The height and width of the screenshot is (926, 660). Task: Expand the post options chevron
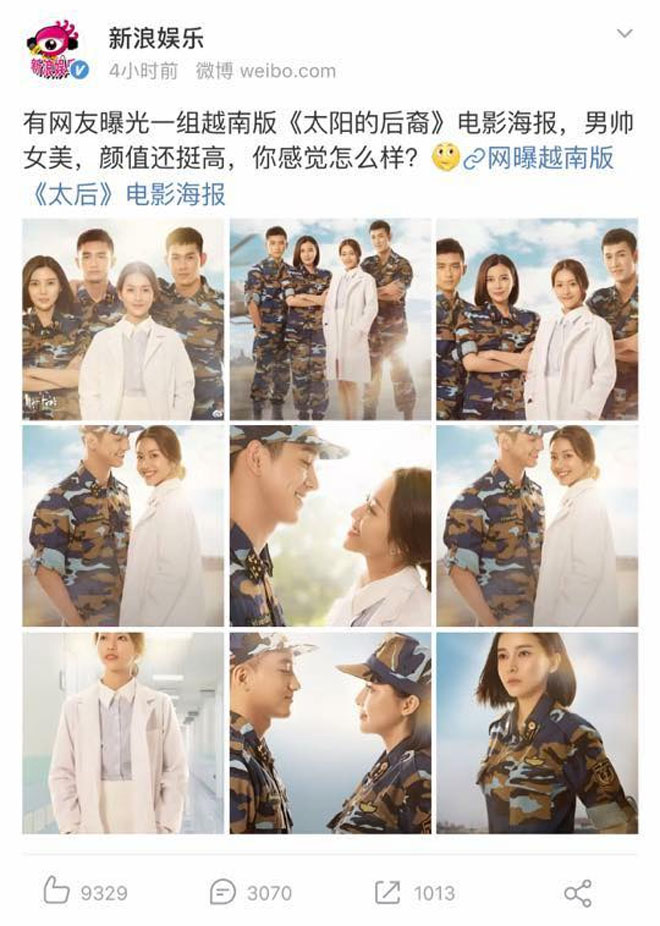[625, 35]
